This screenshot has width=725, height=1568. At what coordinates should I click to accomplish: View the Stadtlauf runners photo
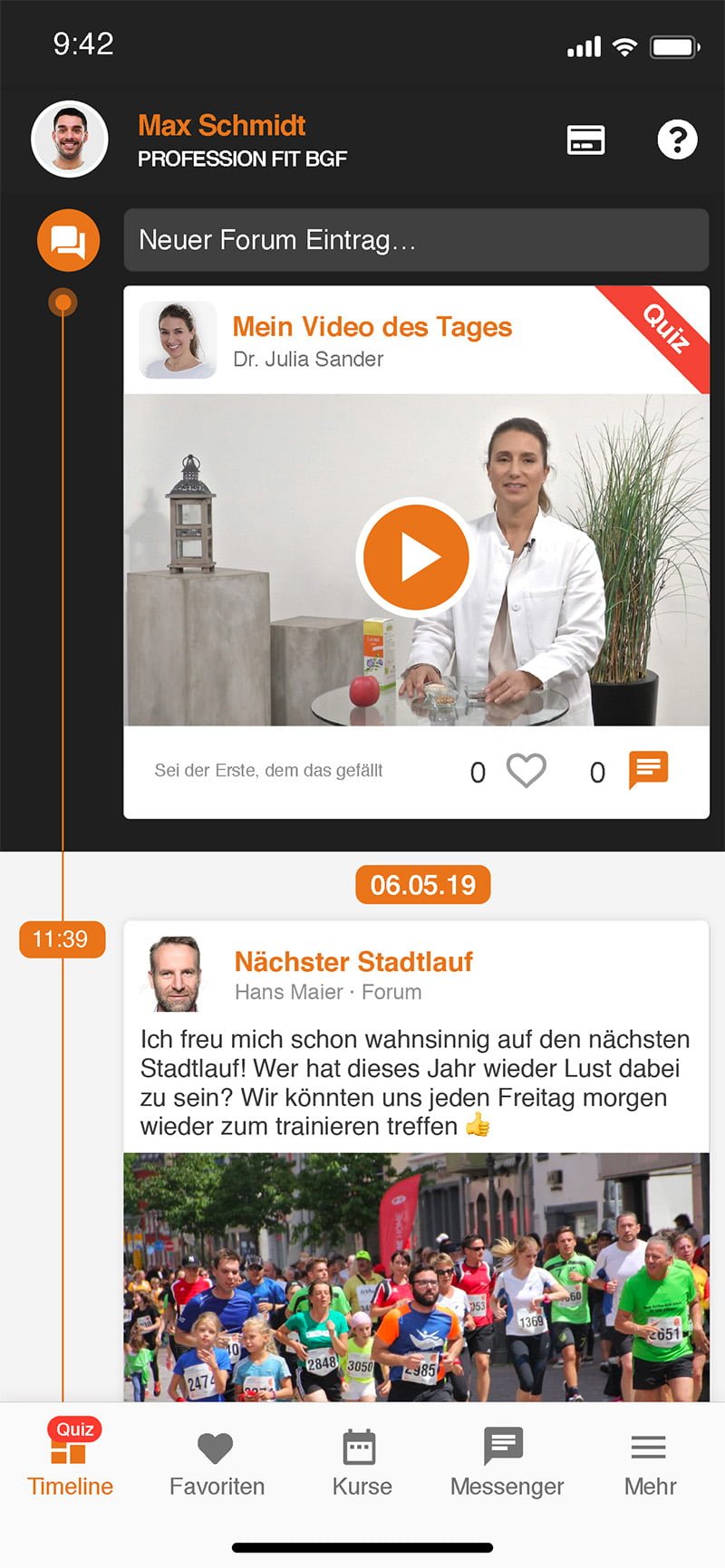[x=416, y=1277]
